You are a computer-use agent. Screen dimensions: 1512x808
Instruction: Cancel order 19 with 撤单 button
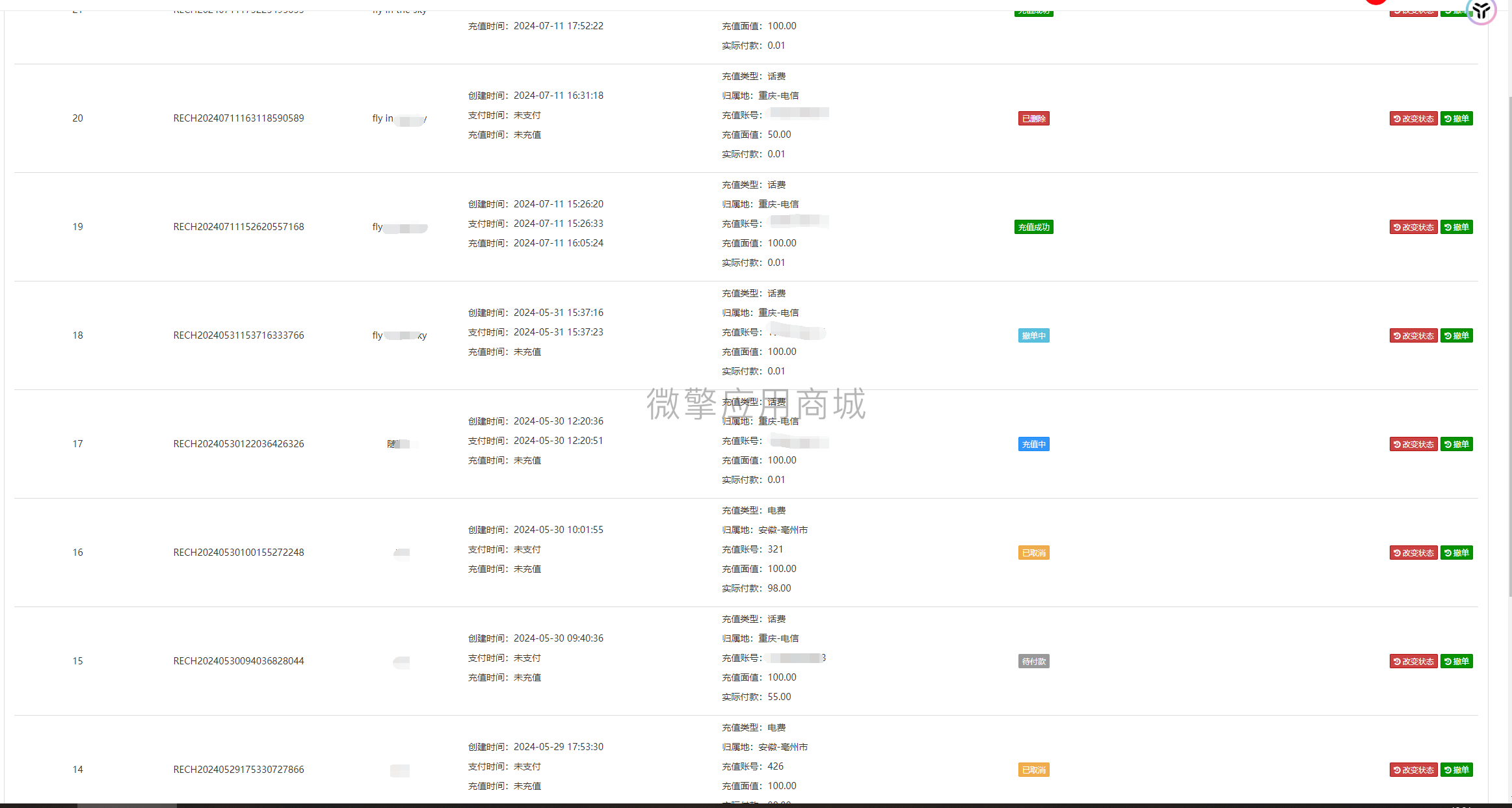click(1456, 227)
